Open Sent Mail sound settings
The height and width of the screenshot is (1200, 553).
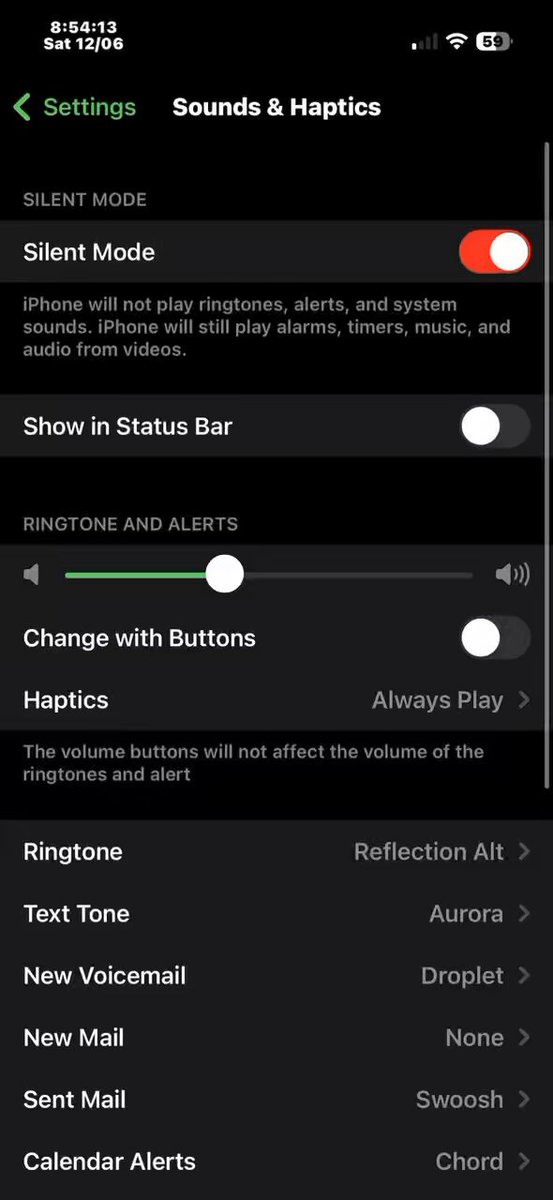(276, 1100)
